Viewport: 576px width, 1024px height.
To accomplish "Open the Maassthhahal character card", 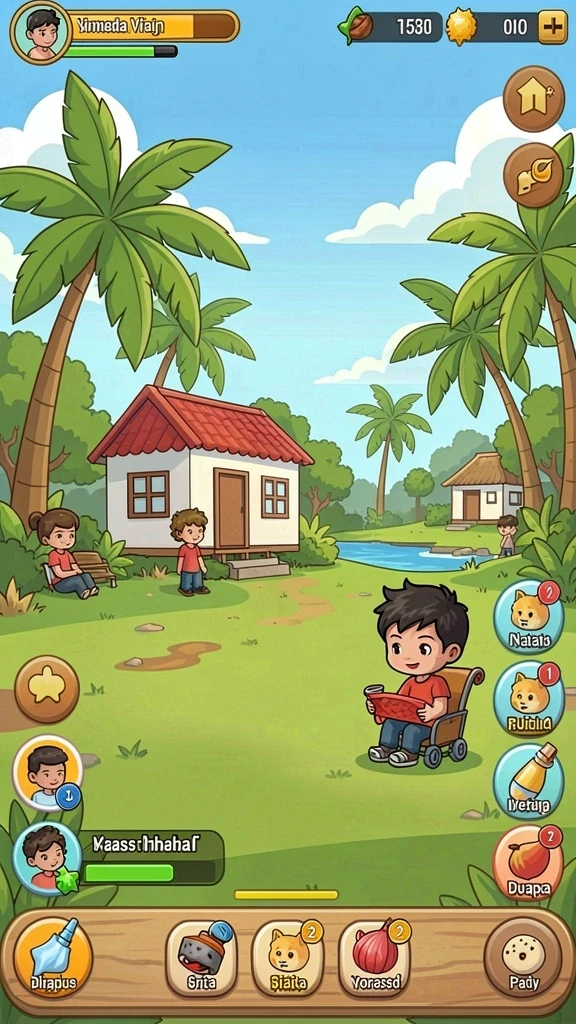I will (118, 859).
